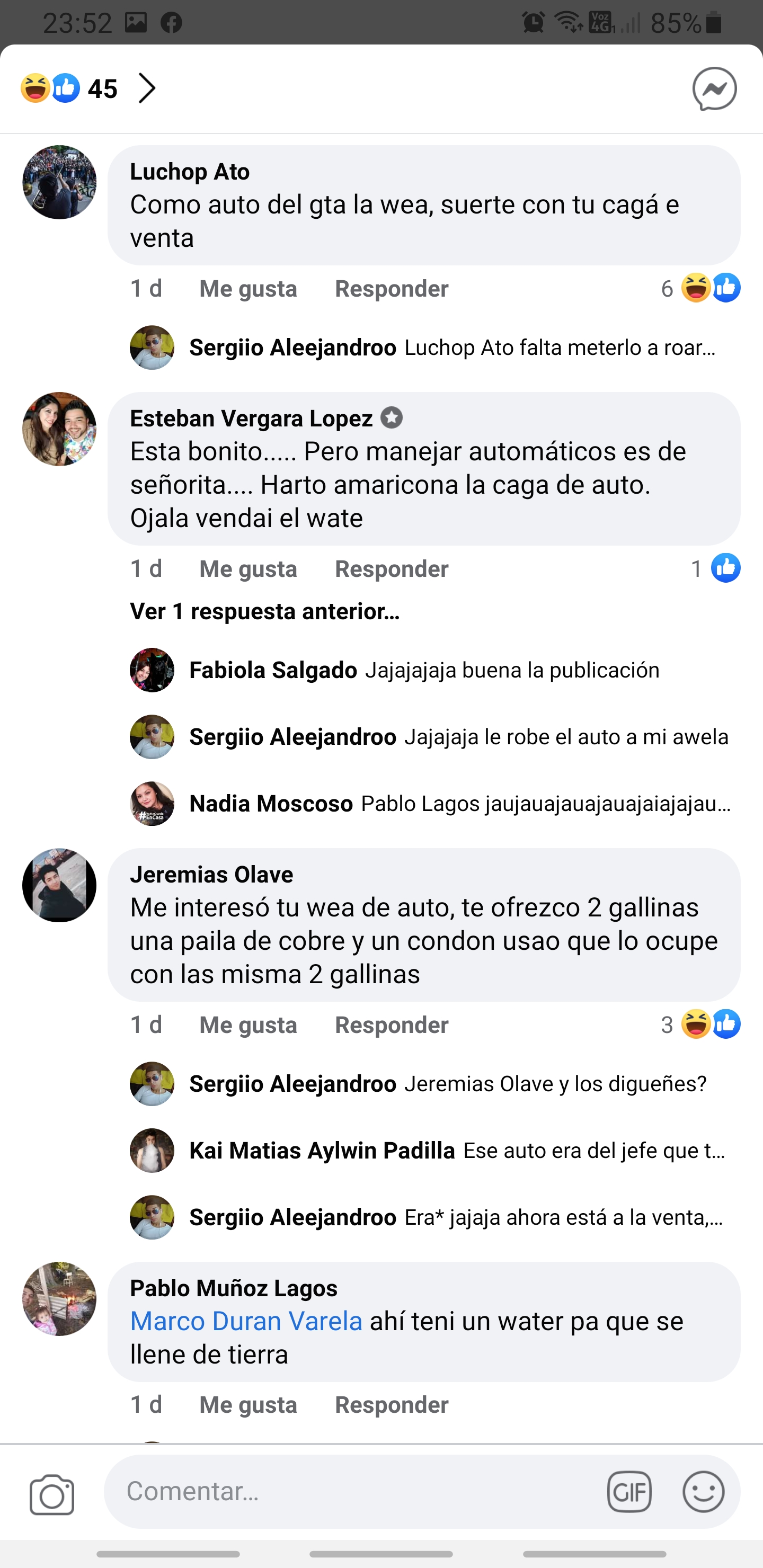Open the tagged Marco Duran Varela profile
The image size is (763, 1568).
pos(246,1322)
